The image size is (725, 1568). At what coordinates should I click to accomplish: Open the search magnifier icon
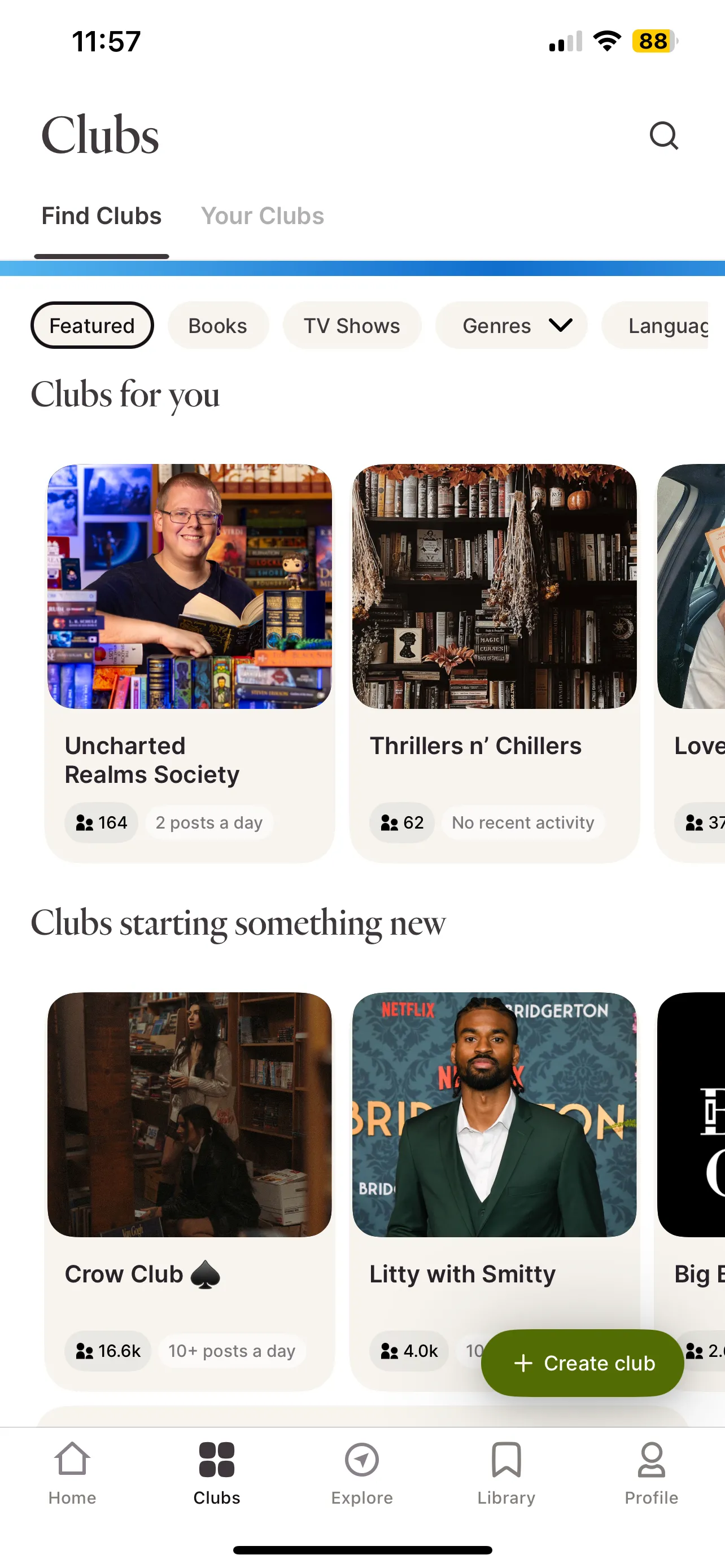(x=663, y=135)
